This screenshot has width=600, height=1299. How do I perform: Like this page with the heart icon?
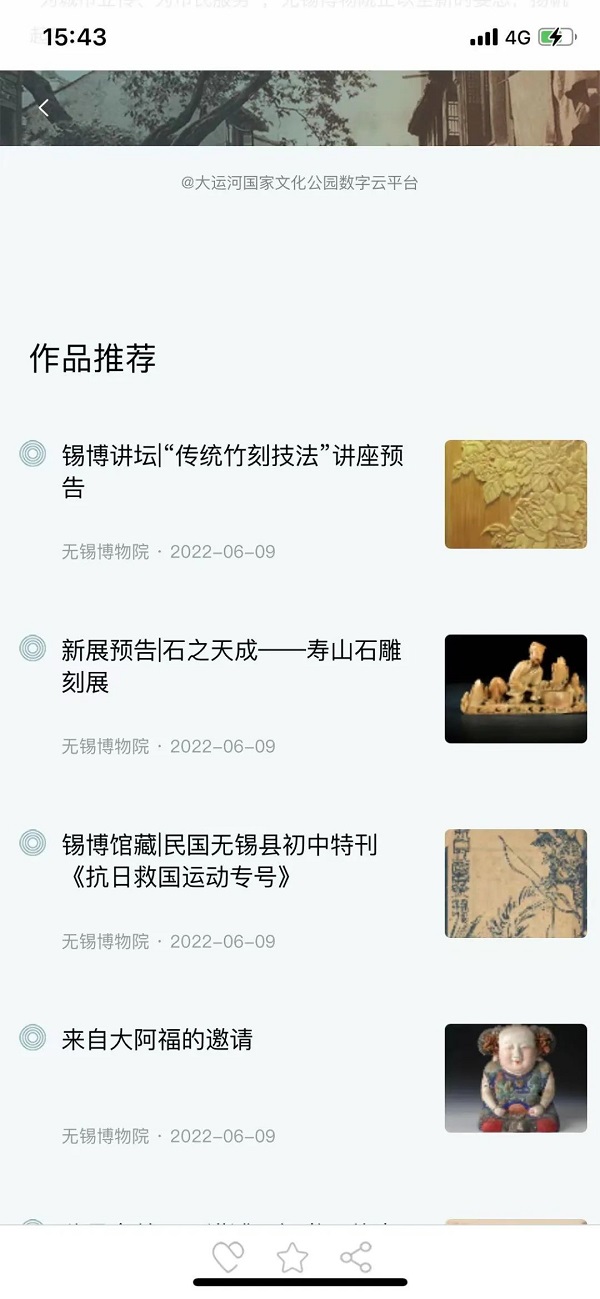(x=228, y=1257)
